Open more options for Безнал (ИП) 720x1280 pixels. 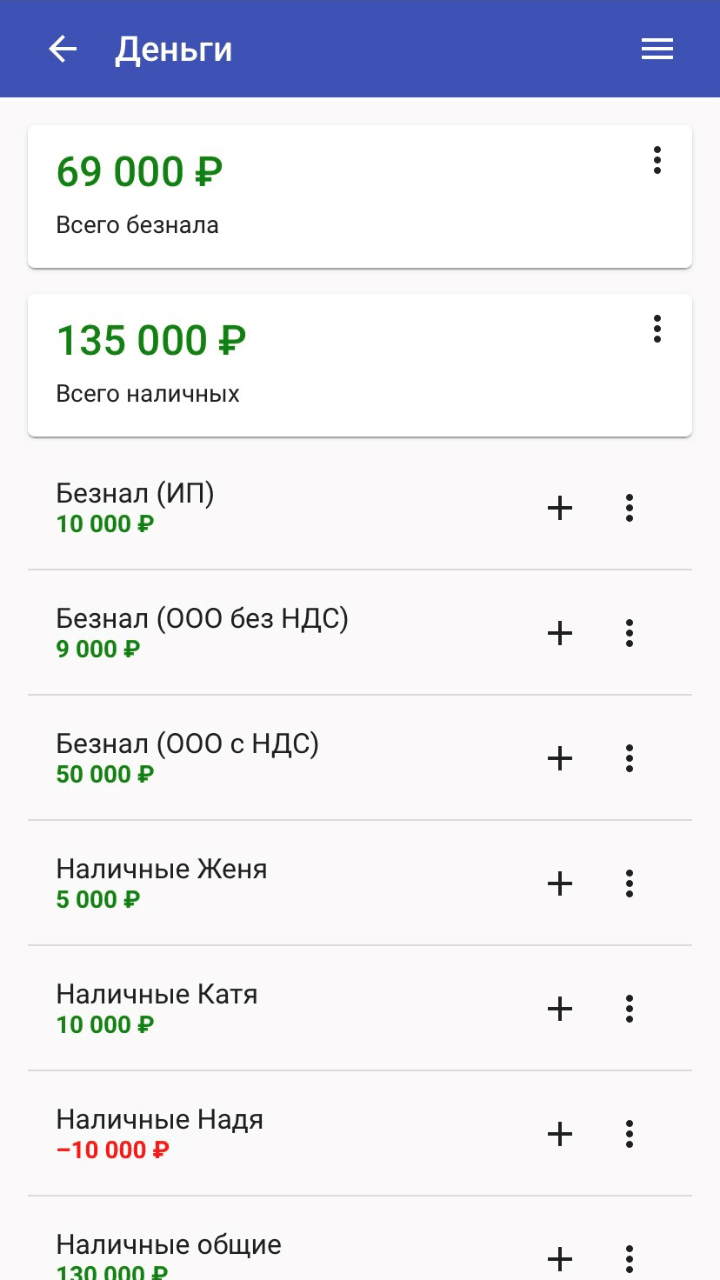click(x=629, y=508)
